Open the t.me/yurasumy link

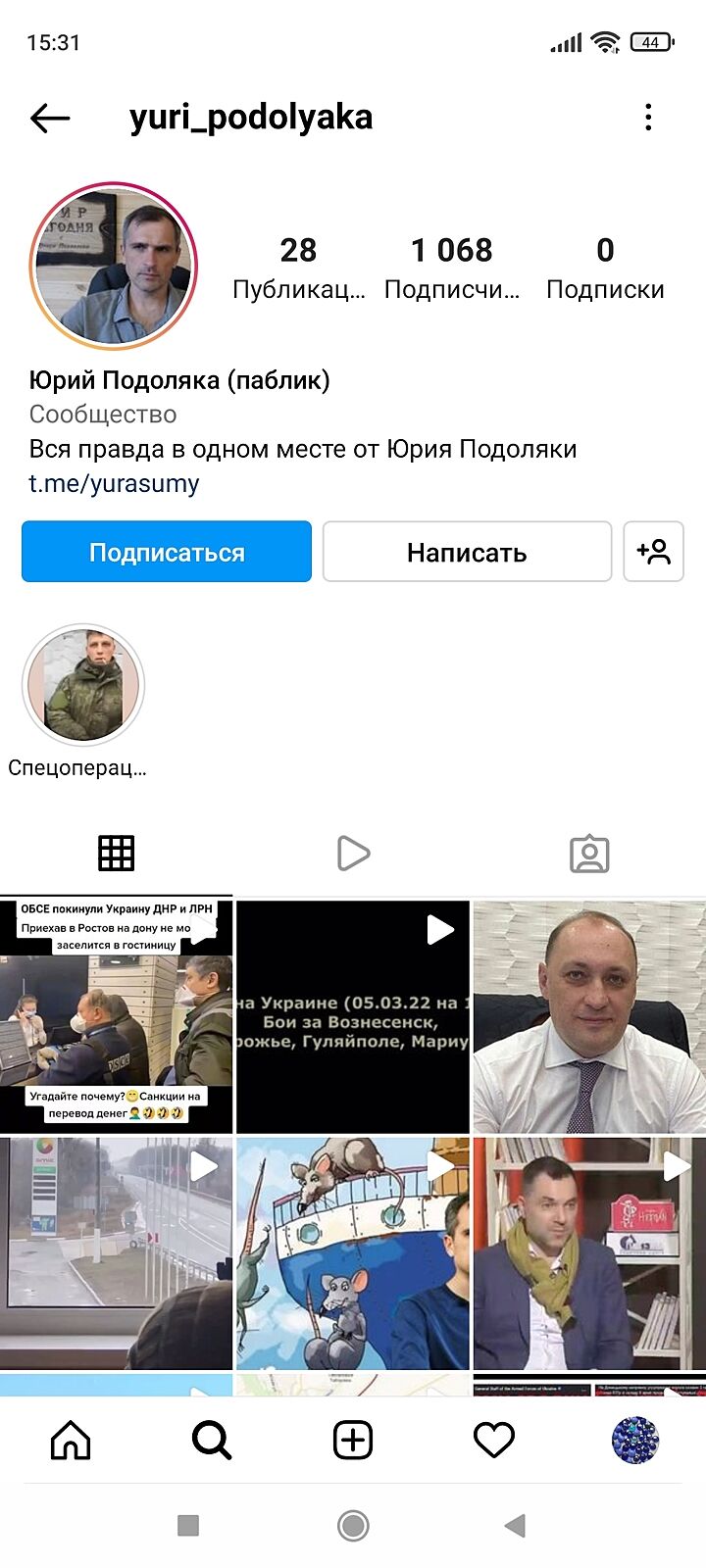tap(114, 483)
